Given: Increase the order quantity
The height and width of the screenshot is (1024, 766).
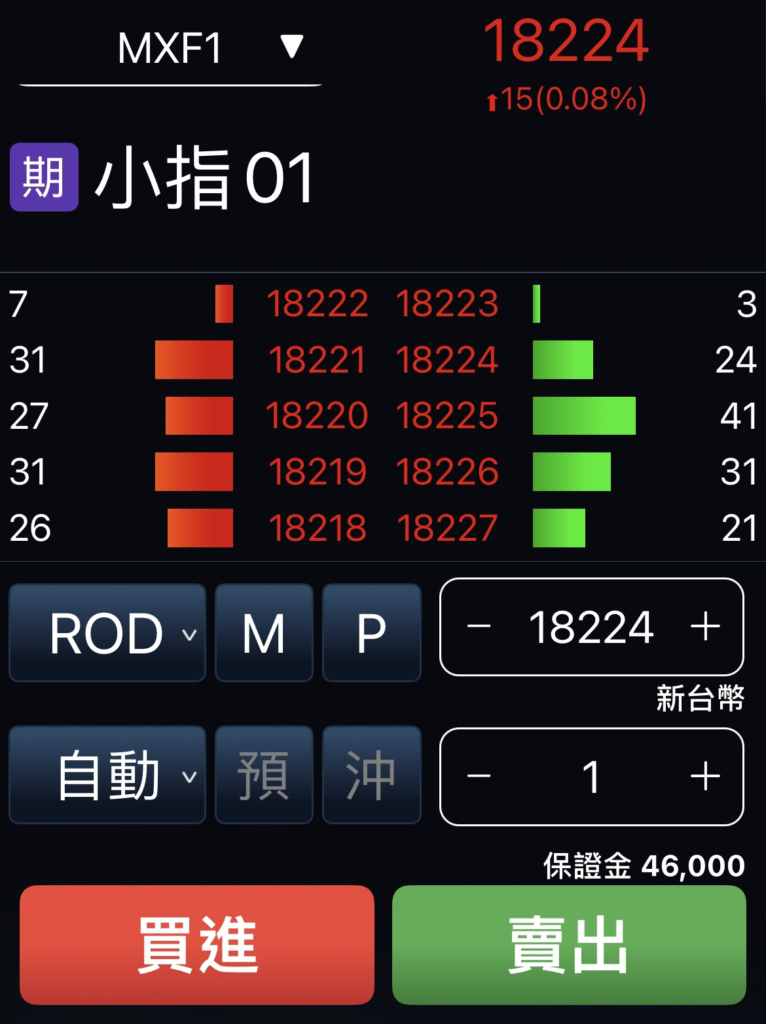Looking at the screenshot, I should [x=705, y=777].
